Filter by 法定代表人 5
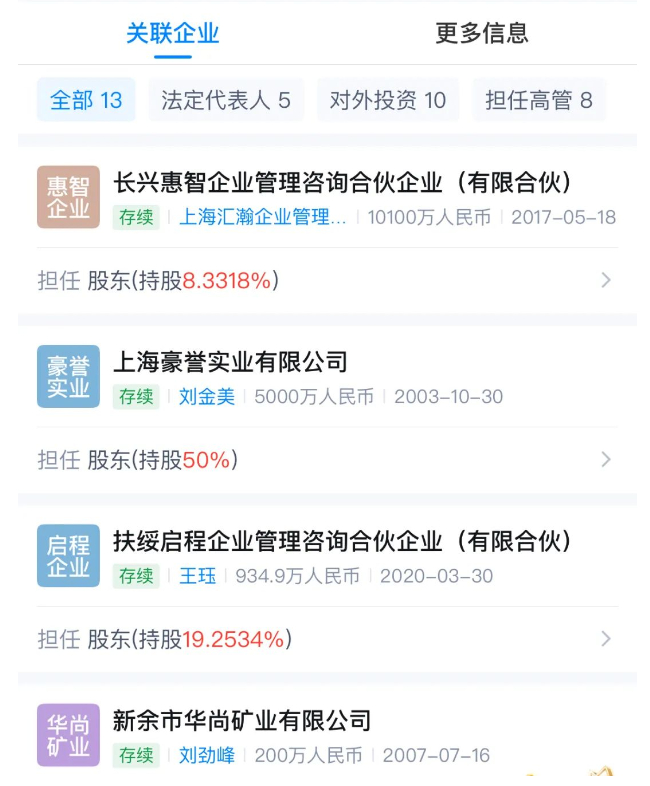 click(226, 100)
